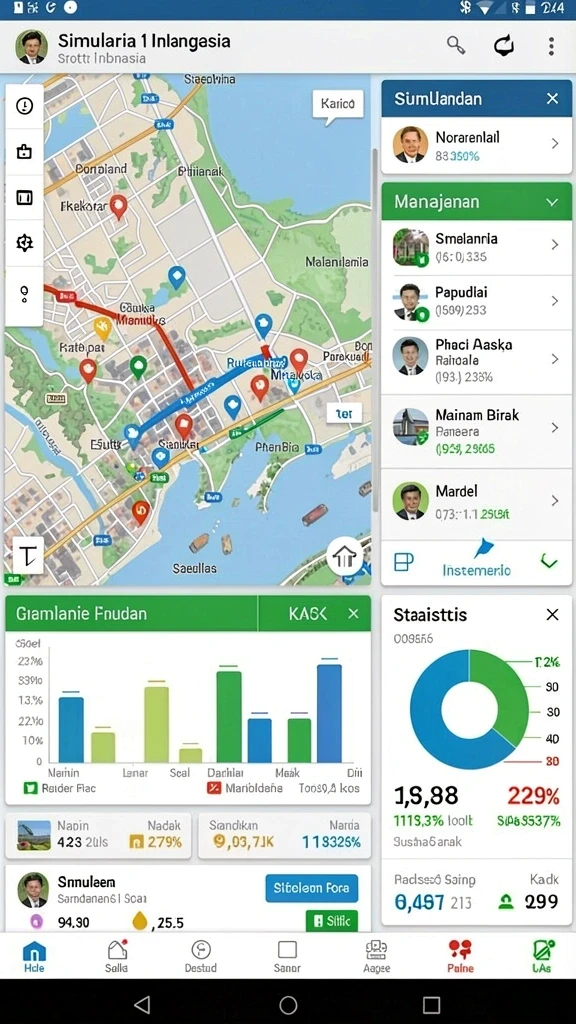
Task: Close the Staaisttis panel
Action: tap(552, 615)
